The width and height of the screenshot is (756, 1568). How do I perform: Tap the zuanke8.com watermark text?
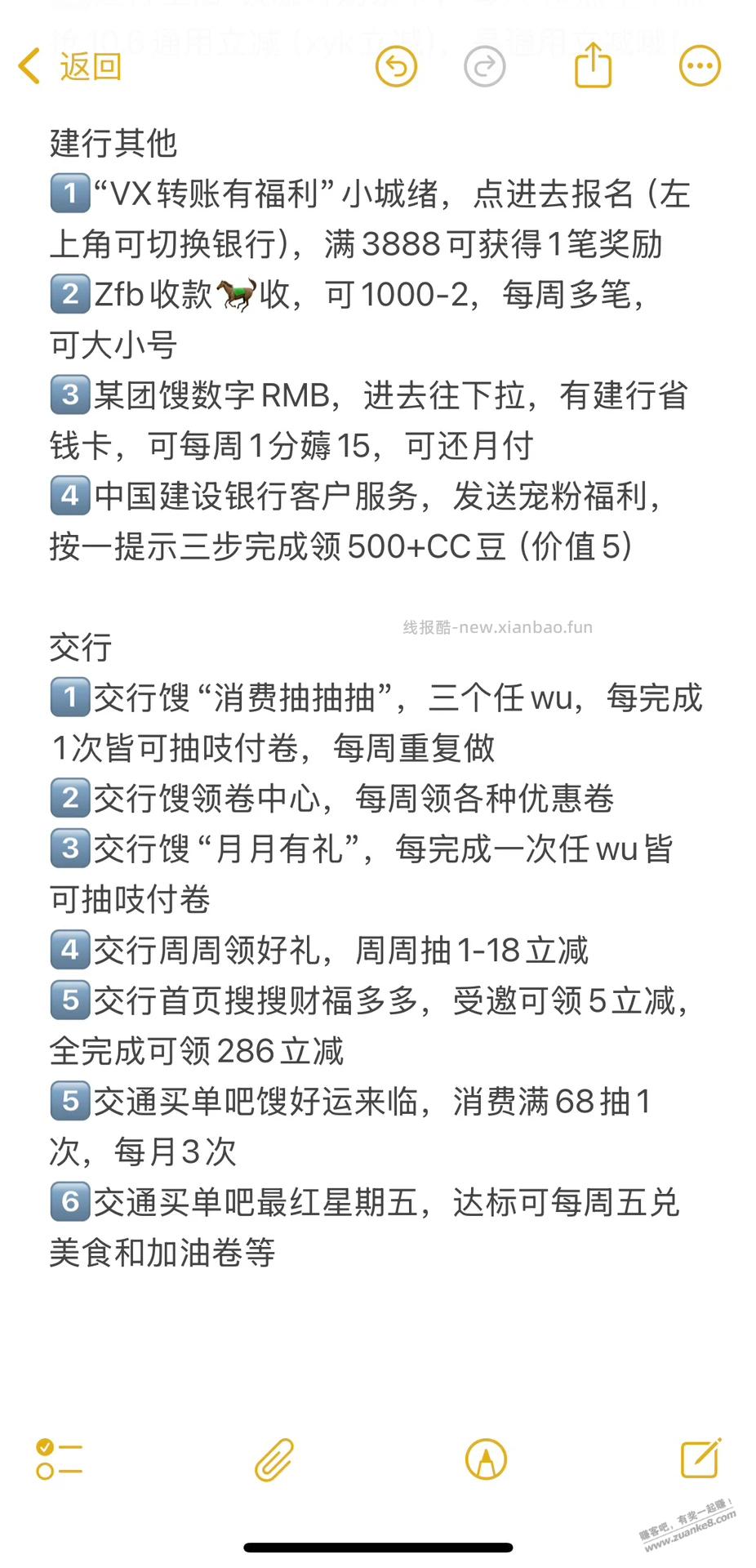pyautogui.click(x=690, y=1523)
